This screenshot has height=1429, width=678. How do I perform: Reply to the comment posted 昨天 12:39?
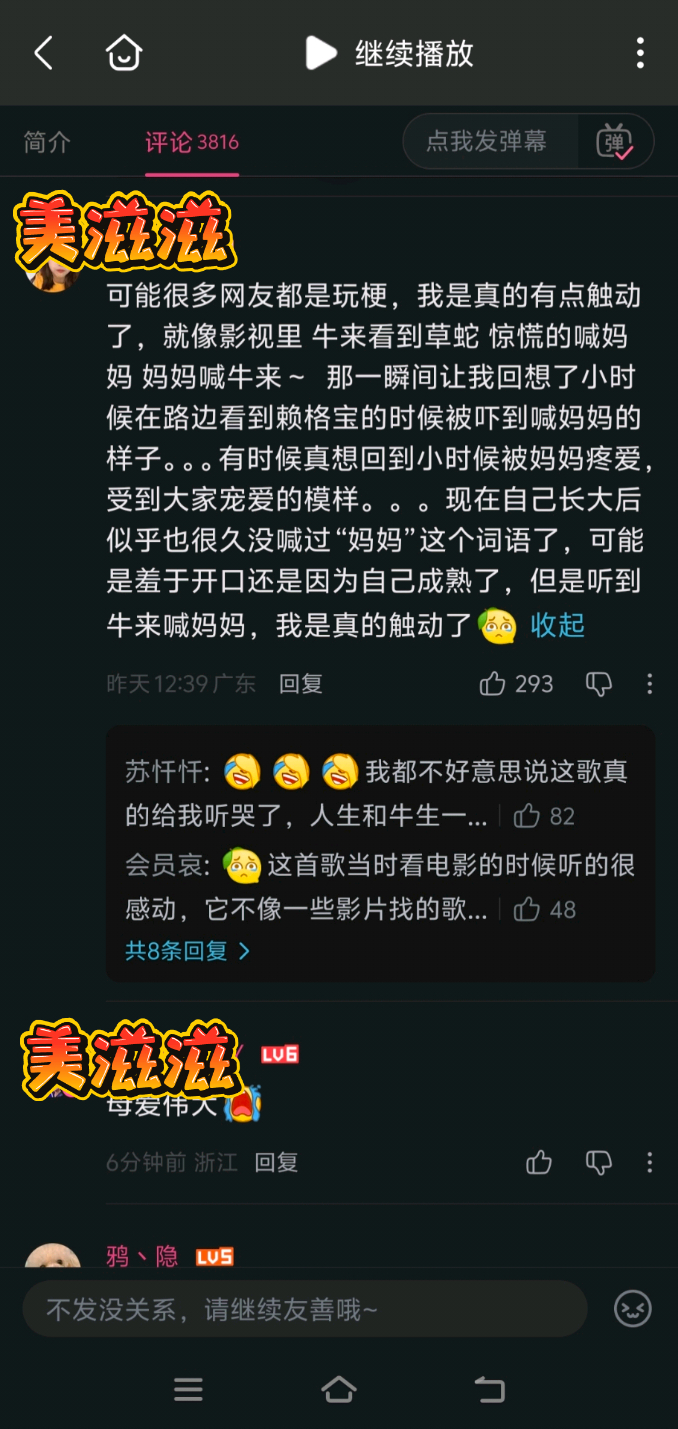[301, 684]
